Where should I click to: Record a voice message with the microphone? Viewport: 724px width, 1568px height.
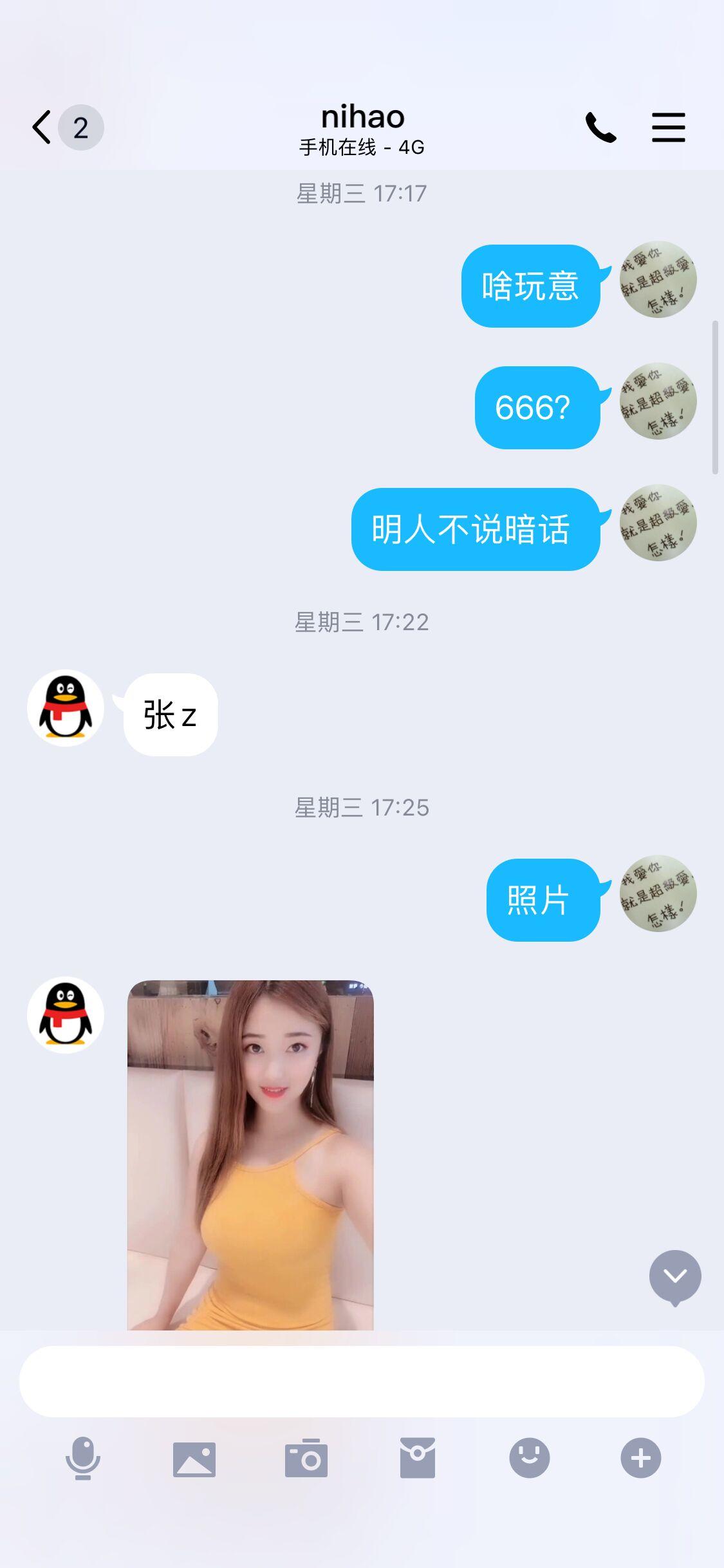coord(83,1458)
